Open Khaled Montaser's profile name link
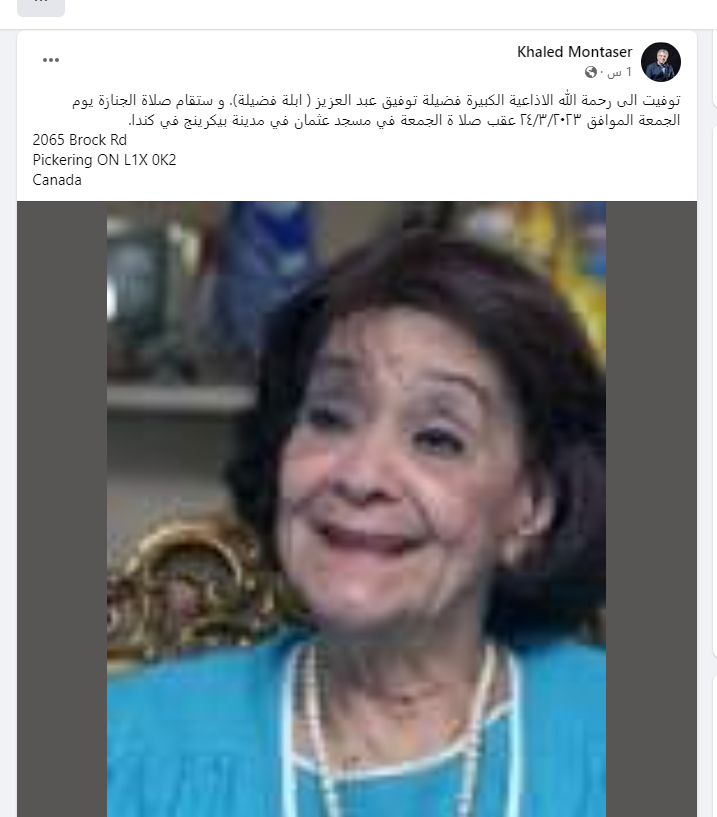The width and height of the screenshot is (717, 817). click(574, 52)
